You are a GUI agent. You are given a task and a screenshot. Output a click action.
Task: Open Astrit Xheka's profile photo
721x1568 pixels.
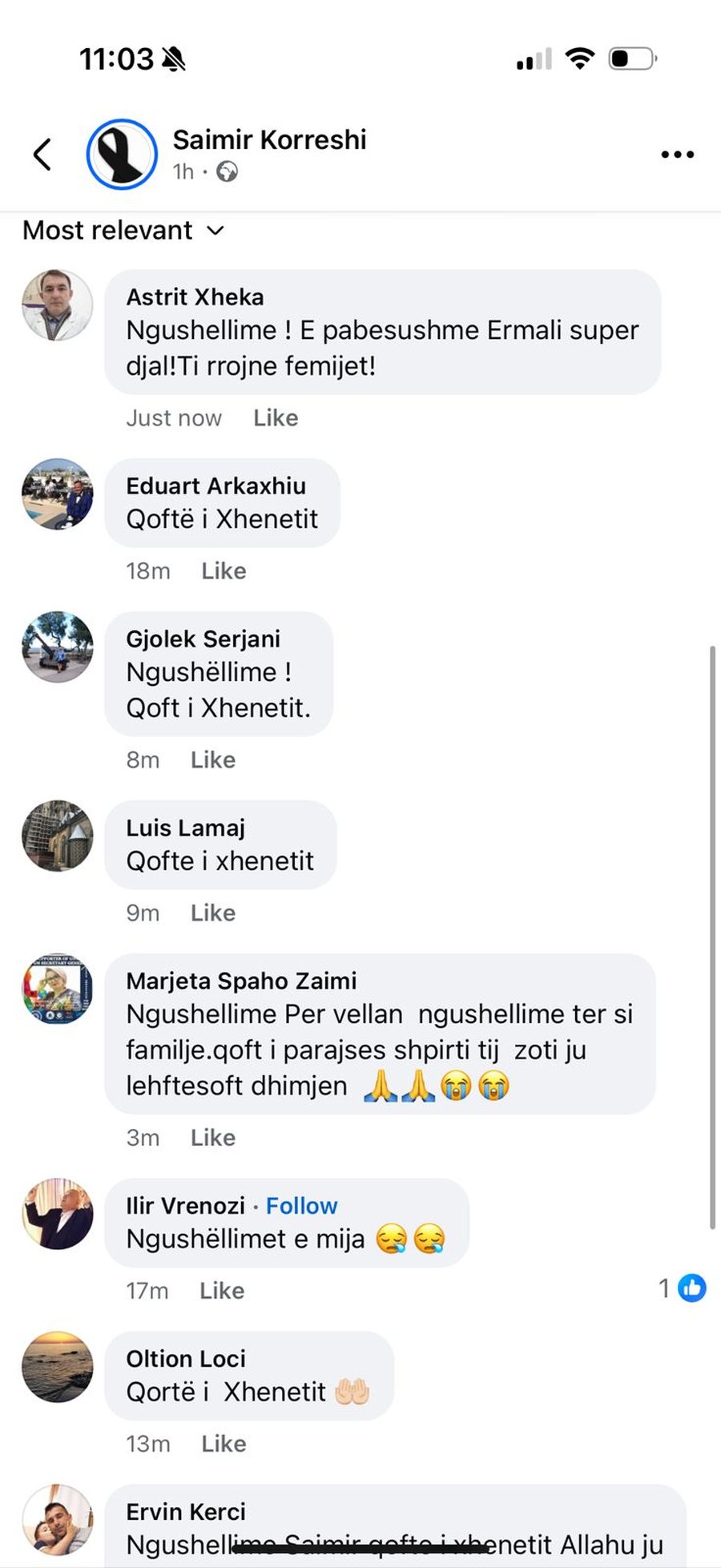pyautogui.click(x=57, y=305)
